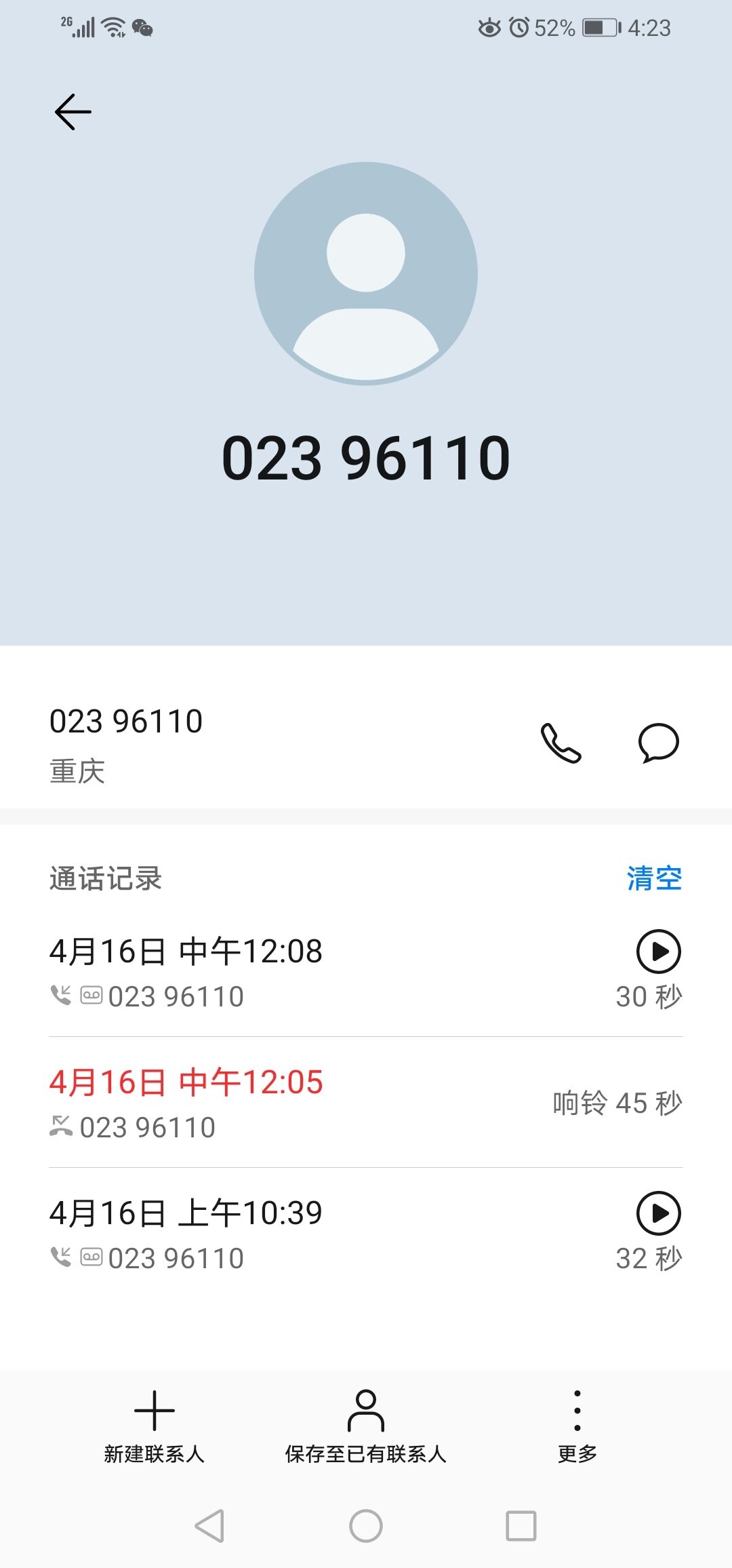Play the recording from 中午12:08 call
This screenshot has width=732, height=1568.
pyautogui.click(x=658, y=951)
